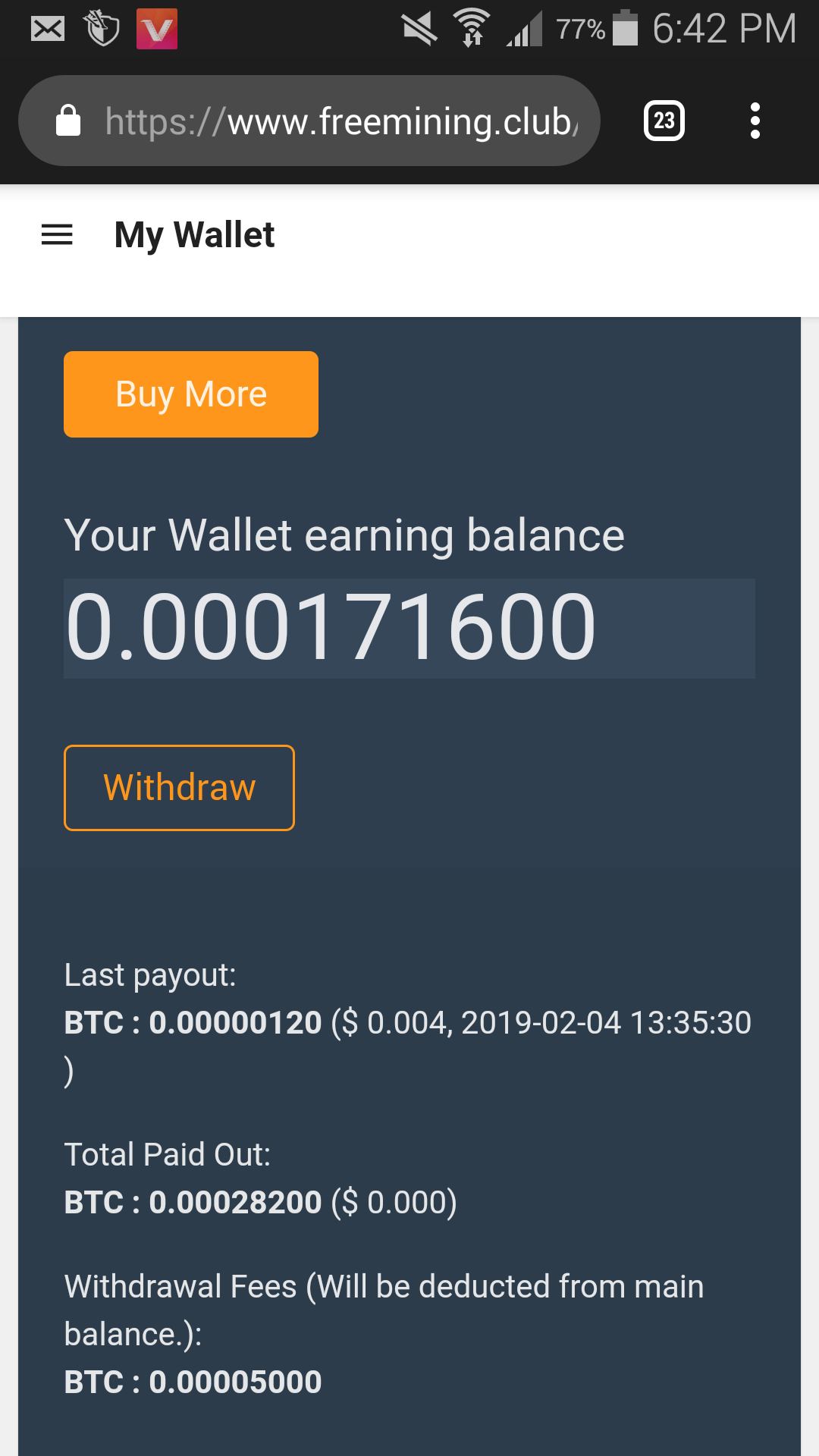Open the browser tab switcher
819x1456 pixels.
664,121
